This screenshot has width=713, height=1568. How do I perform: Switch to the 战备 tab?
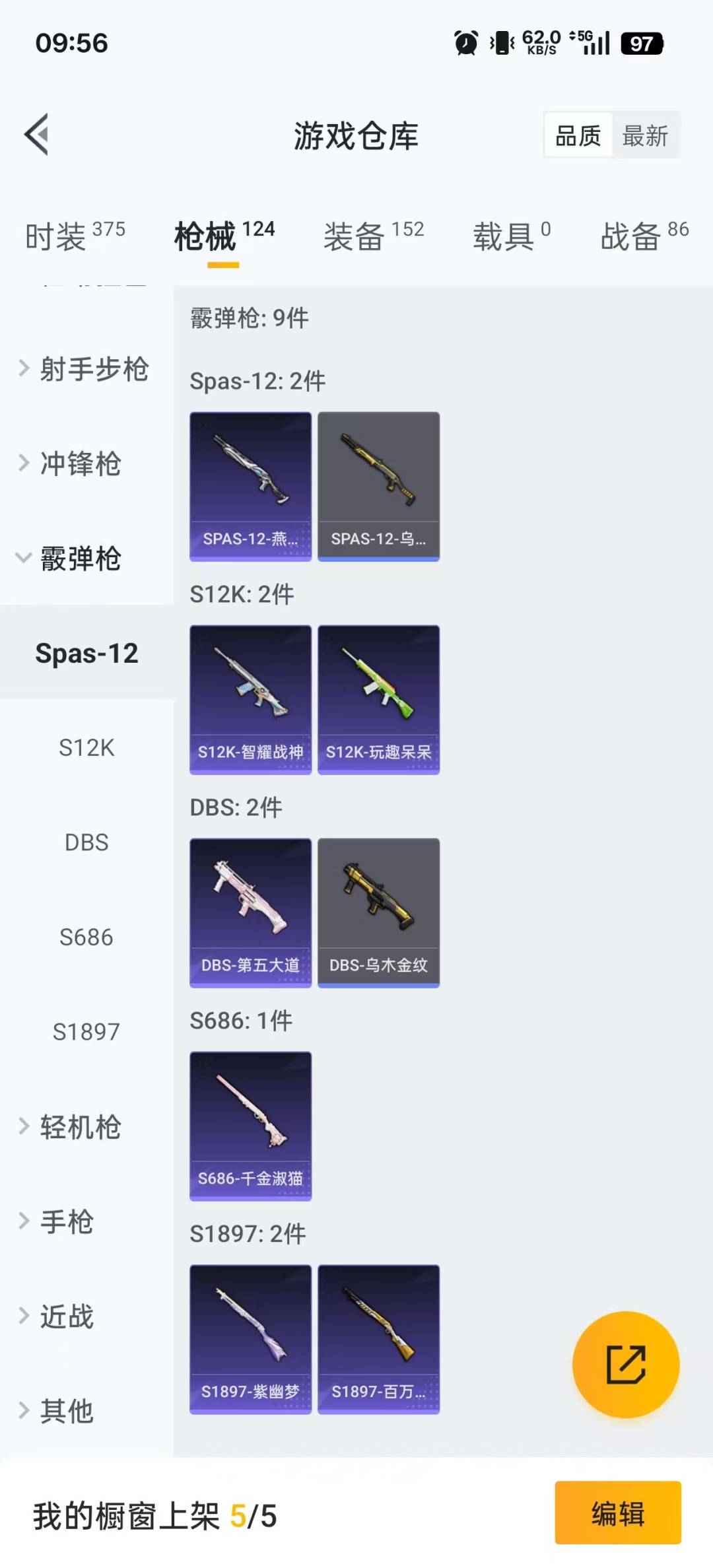tap(644, 236)
